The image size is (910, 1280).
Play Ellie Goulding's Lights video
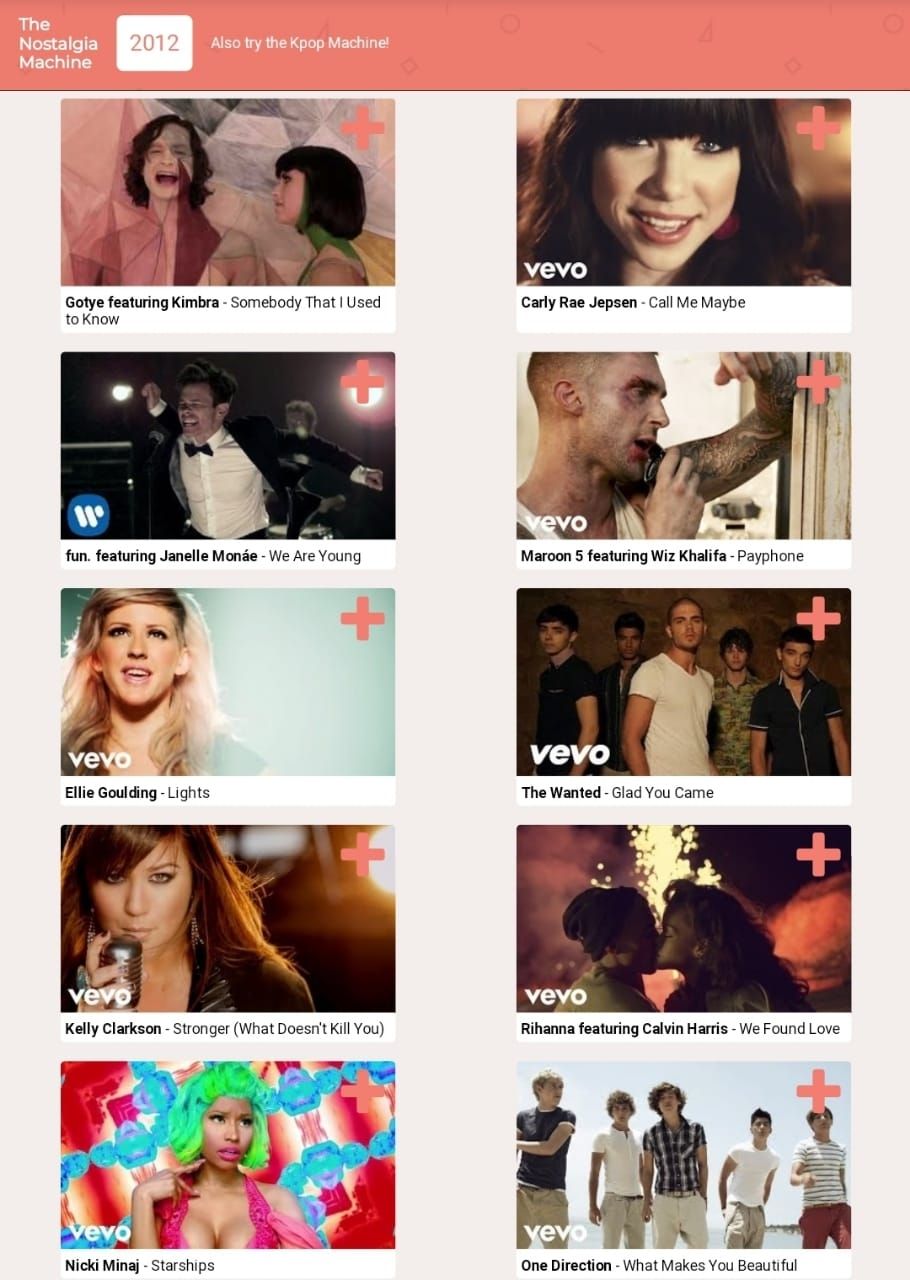[x=200, y=690]
